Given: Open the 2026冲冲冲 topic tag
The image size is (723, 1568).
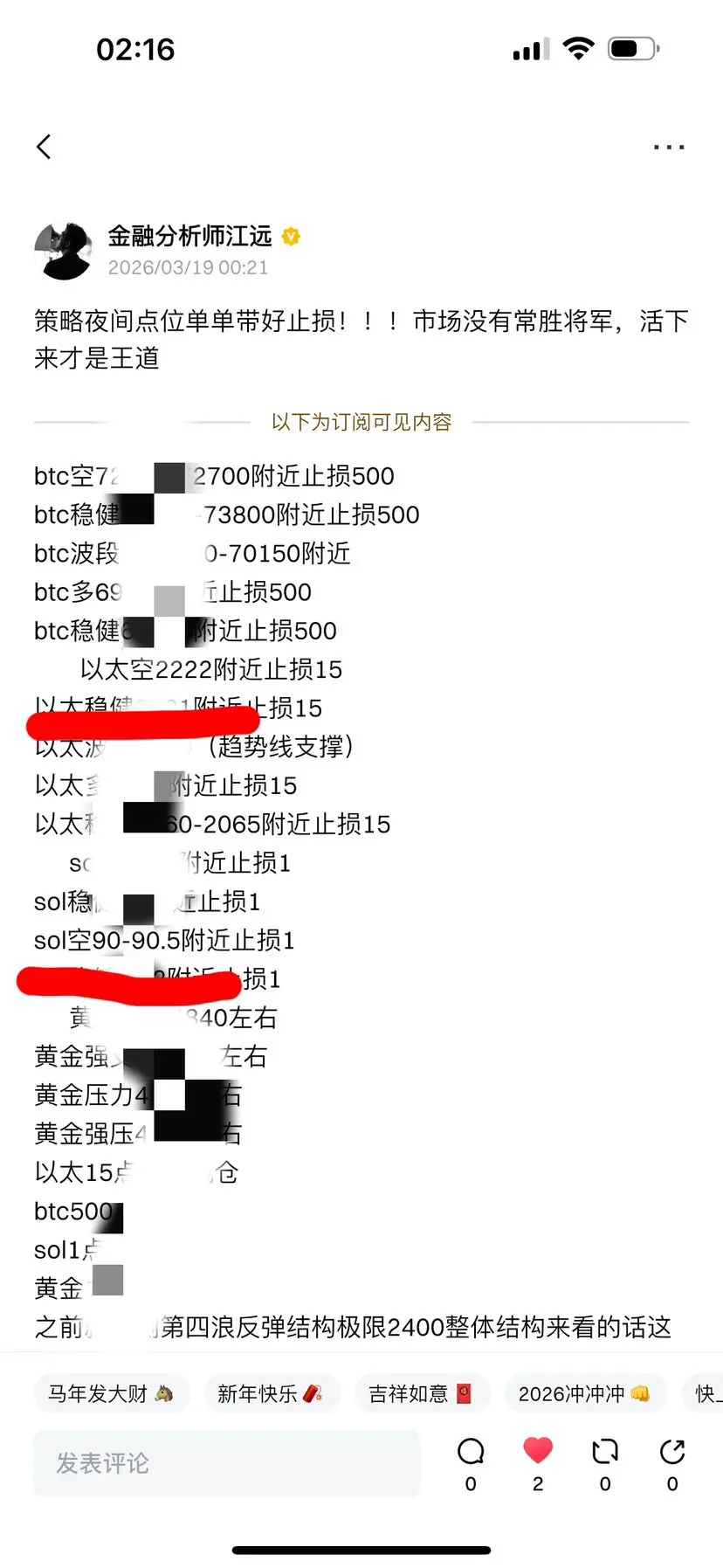Looking at the screenshot, I should (x=586, y=1393).
